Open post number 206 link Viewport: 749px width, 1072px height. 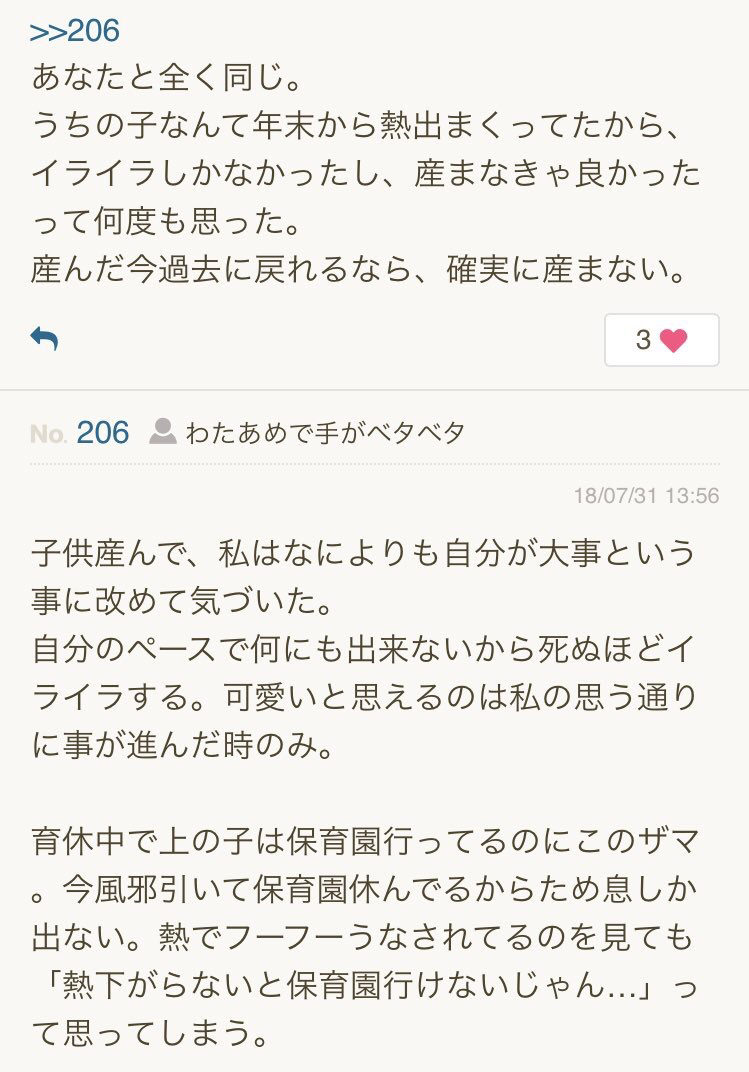tap(103, 433)
